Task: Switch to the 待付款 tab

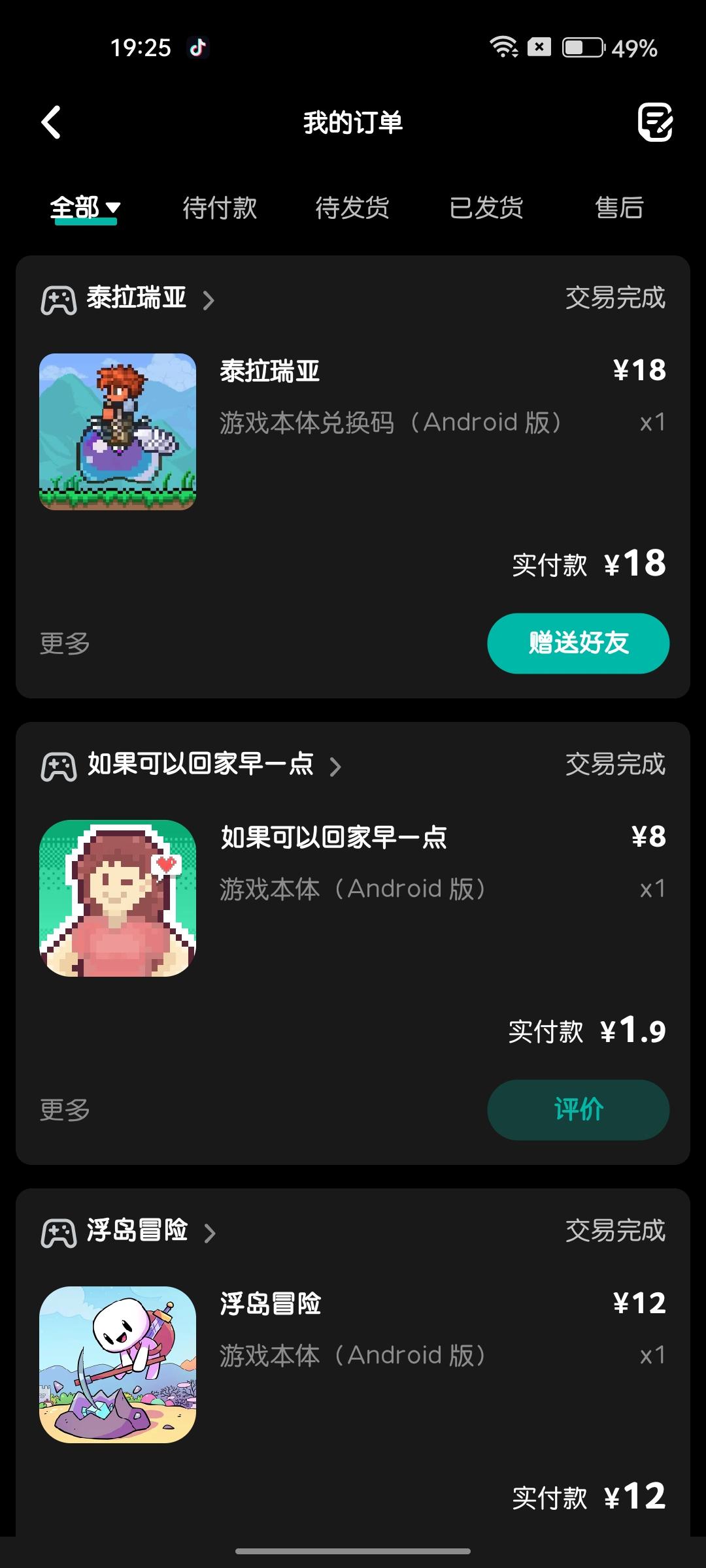Action: (x=221, y=208)
